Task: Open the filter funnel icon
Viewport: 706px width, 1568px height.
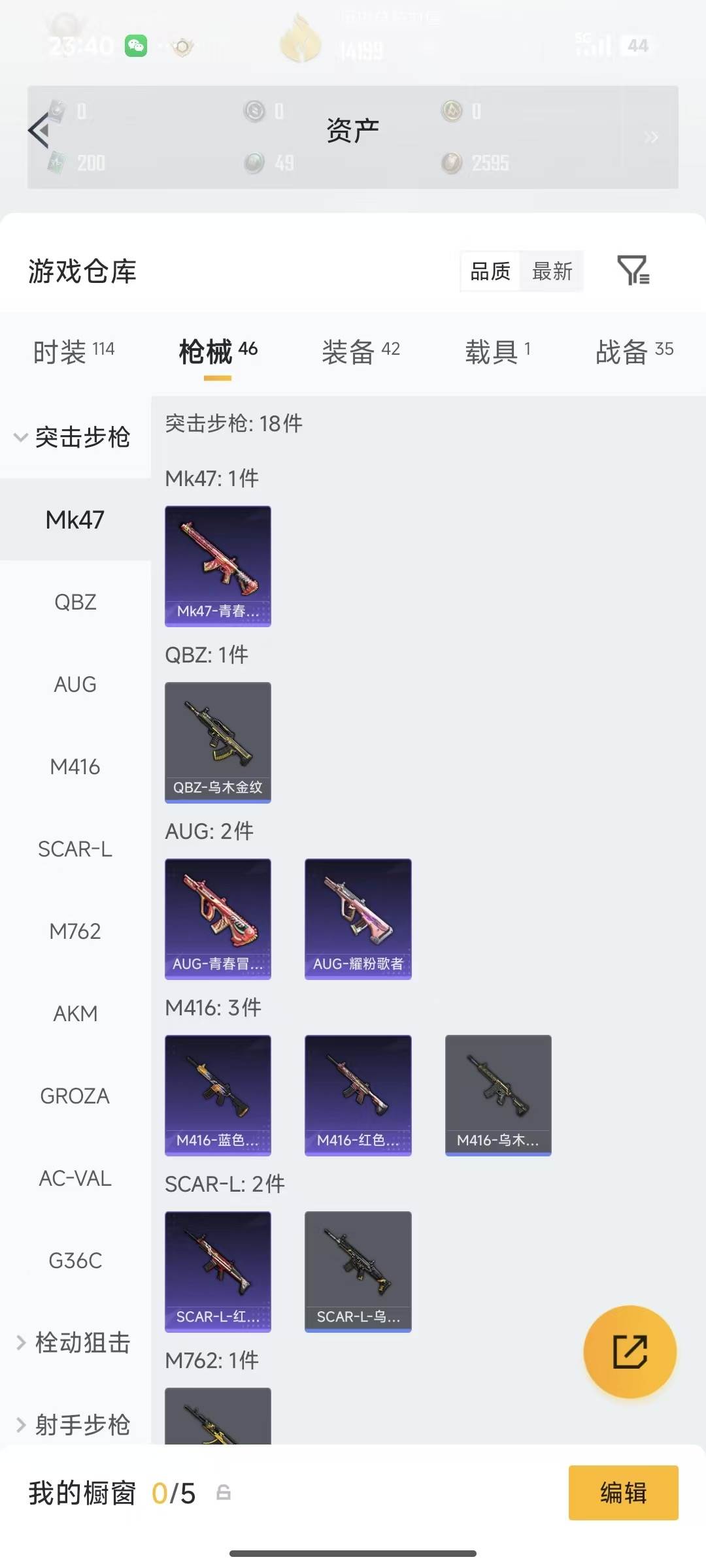Action: 633,271
